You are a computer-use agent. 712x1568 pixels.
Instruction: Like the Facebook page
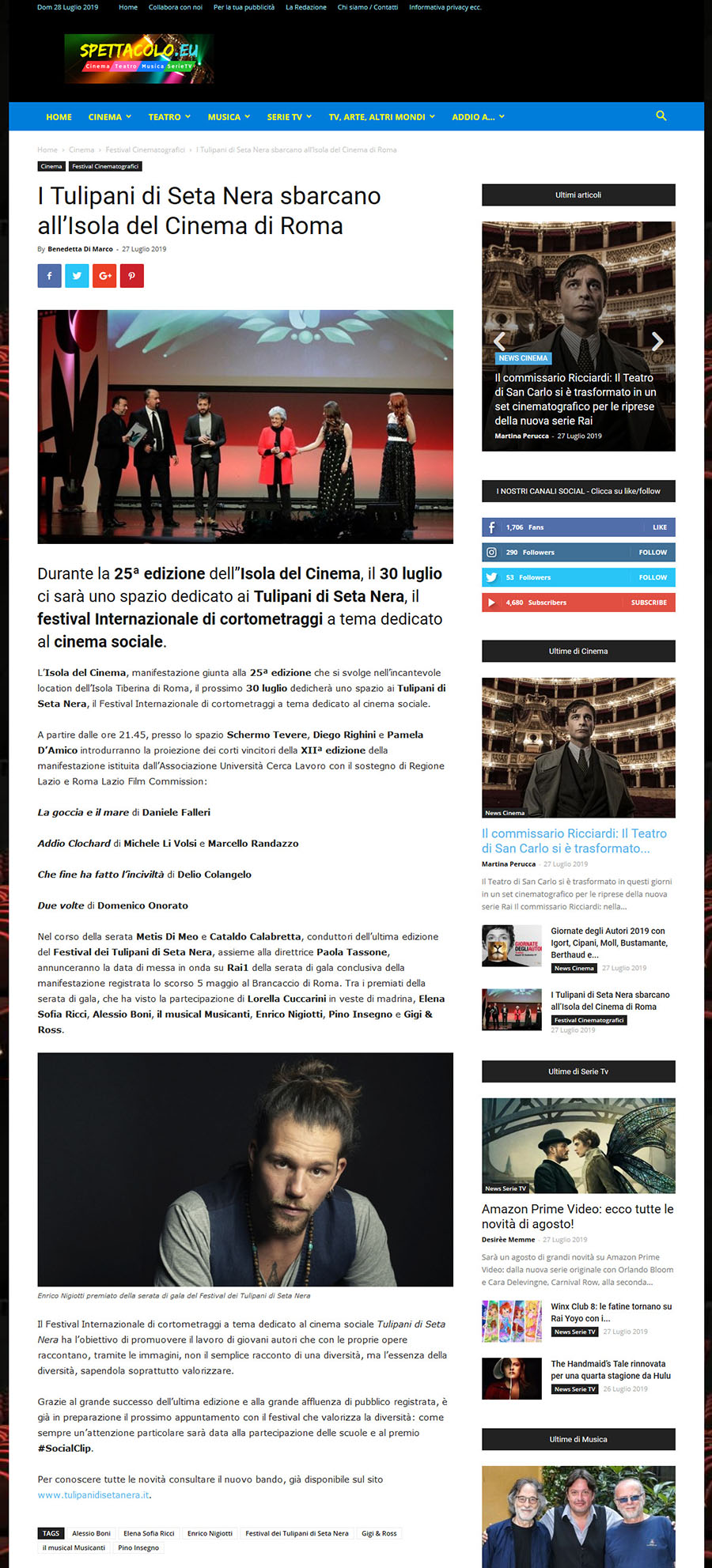point(659,527)
